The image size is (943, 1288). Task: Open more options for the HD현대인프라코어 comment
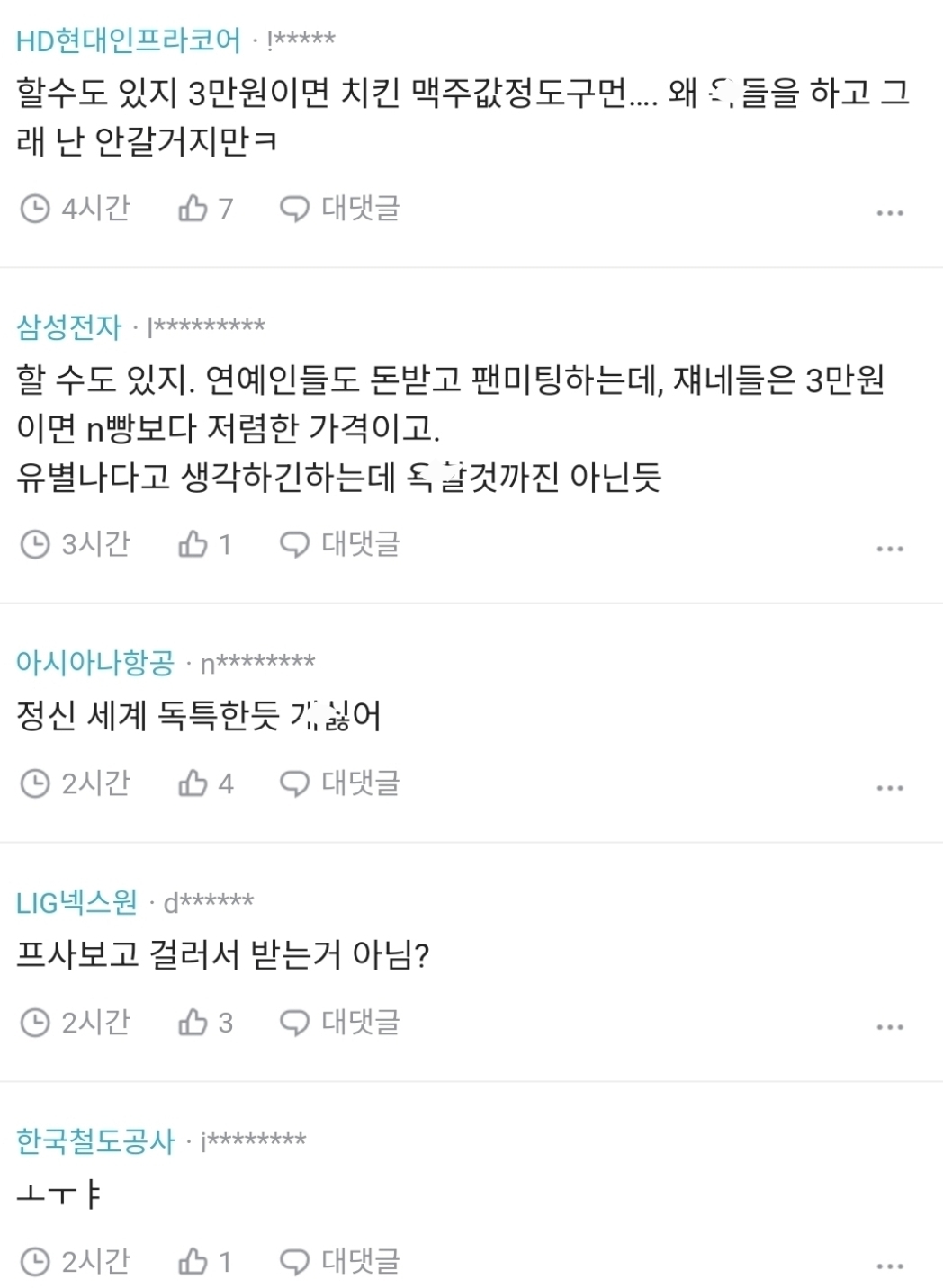click(x=889, y=213)
